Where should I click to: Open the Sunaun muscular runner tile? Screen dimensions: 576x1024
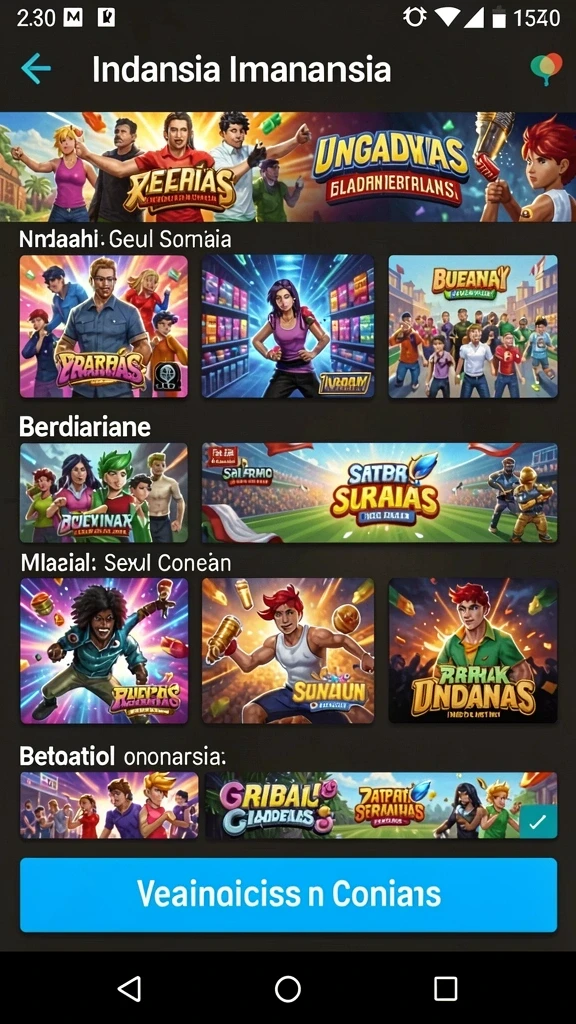click(287, 650)
